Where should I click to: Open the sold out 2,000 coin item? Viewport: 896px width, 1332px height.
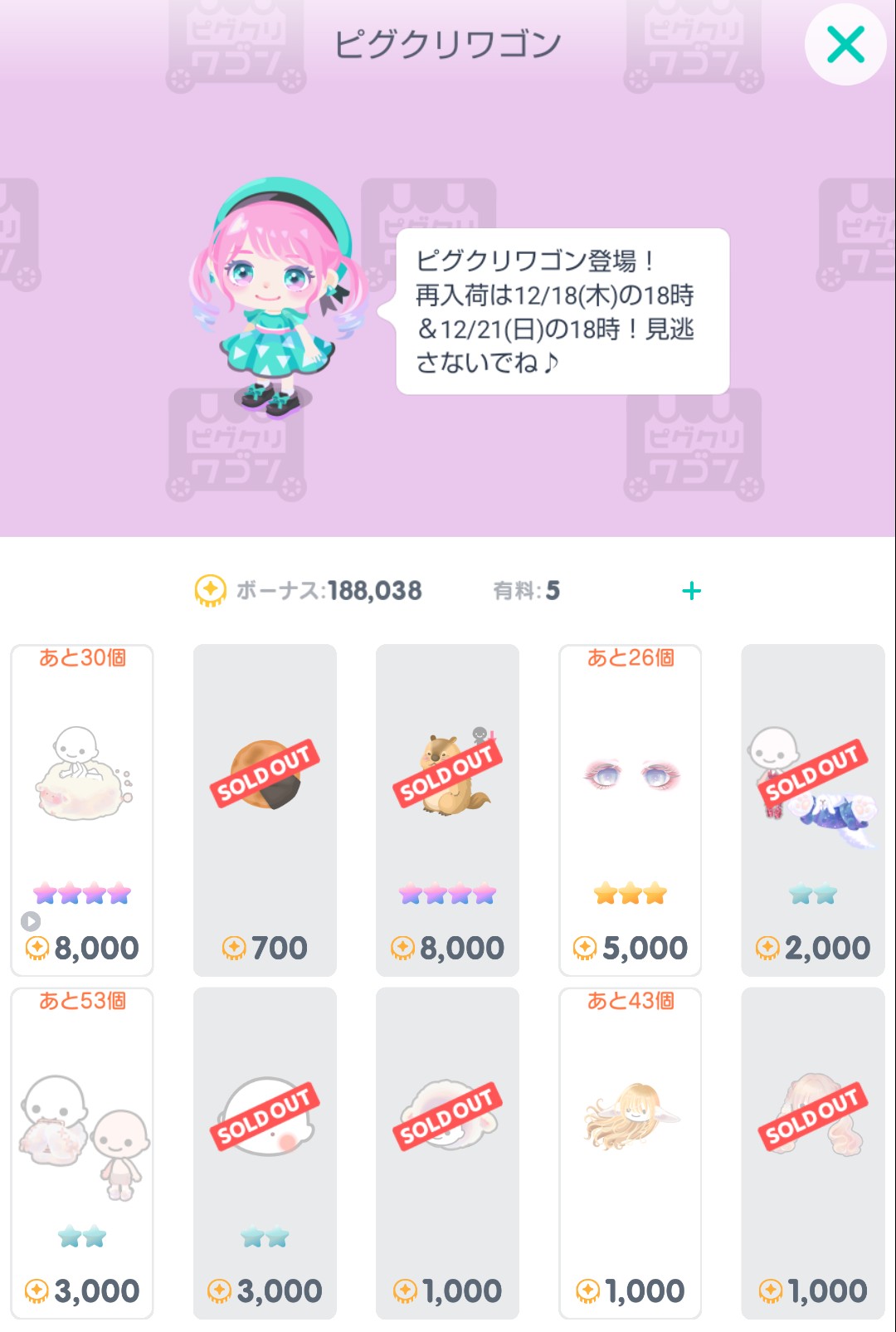[x=813, y=810]
